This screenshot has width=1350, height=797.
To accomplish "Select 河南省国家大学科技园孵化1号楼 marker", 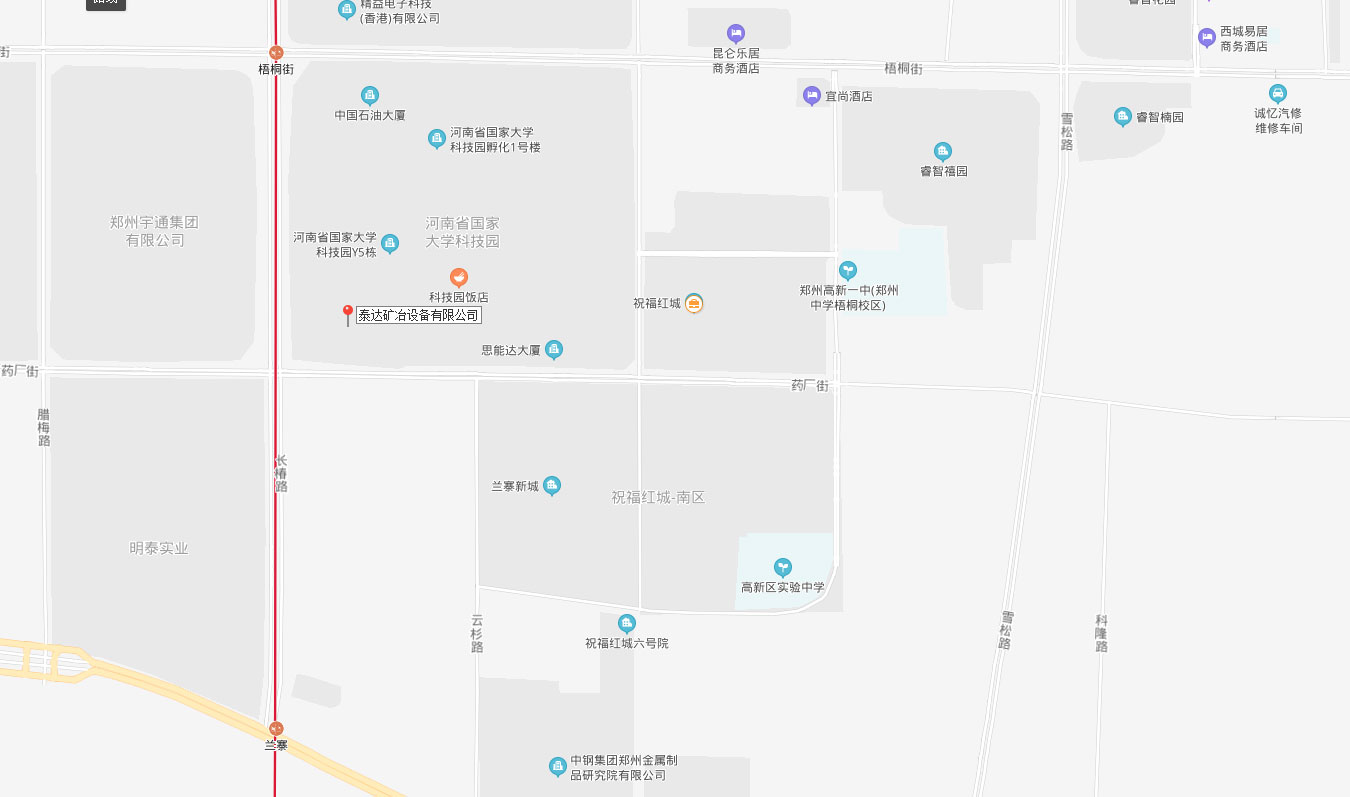I will click(437, 139).
